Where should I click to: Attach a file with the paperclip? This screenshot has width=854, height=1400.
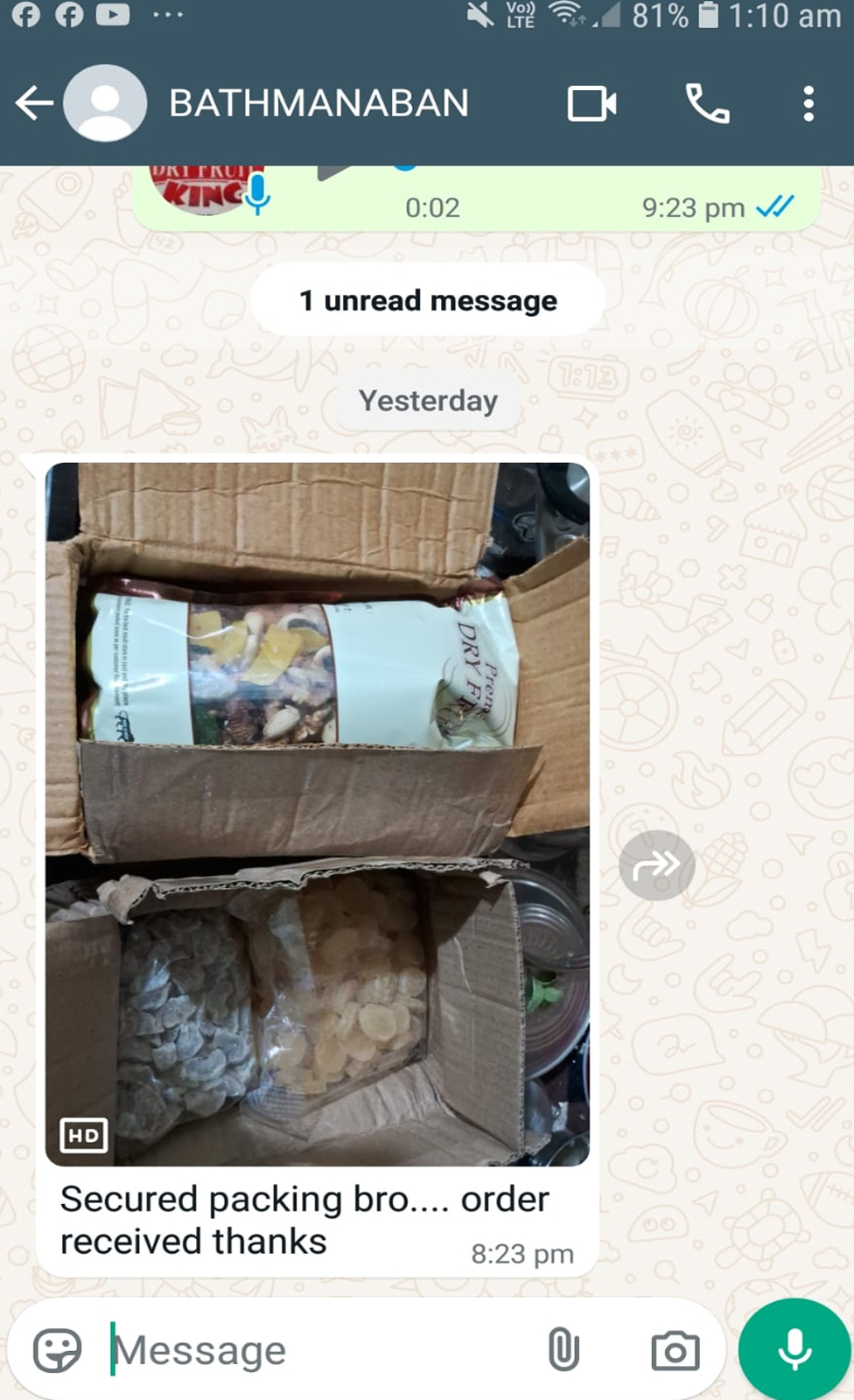point(563,1348)
